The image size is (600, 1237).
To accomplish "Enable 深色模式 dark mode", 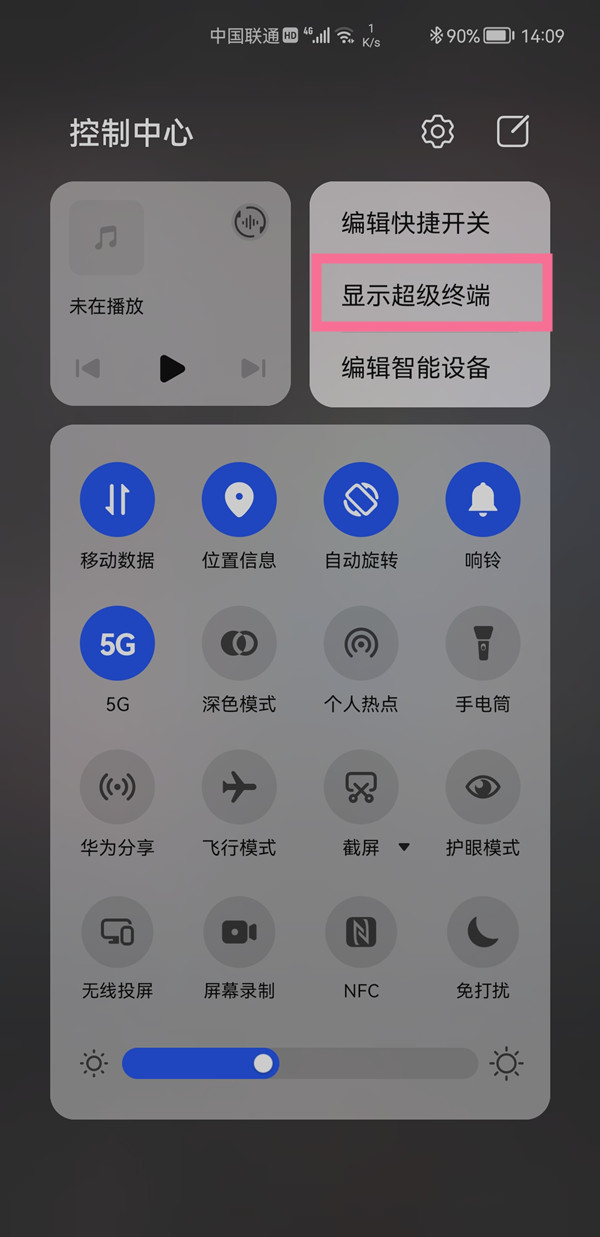I will tap(239, 643).
